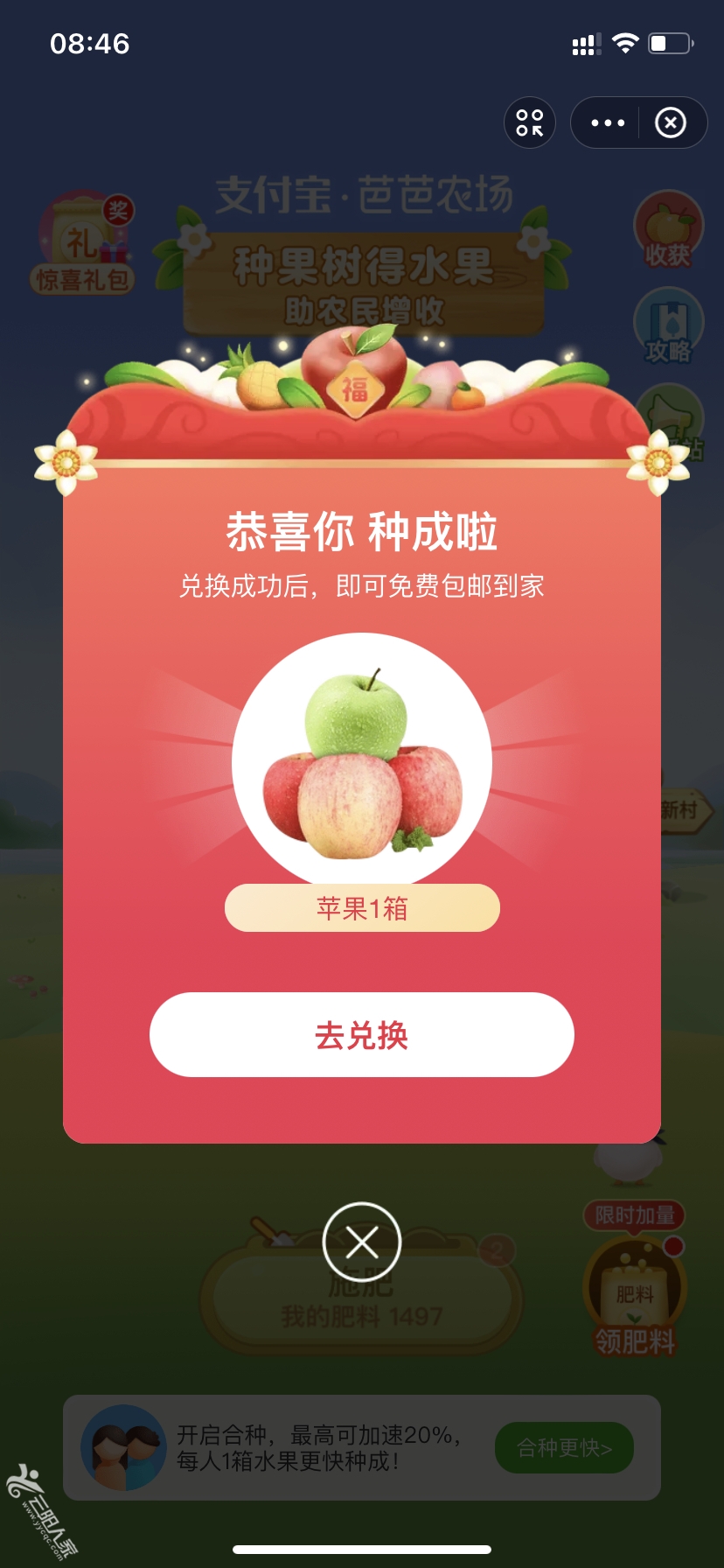
Task: Close the mini program
Action: (671, 123)
